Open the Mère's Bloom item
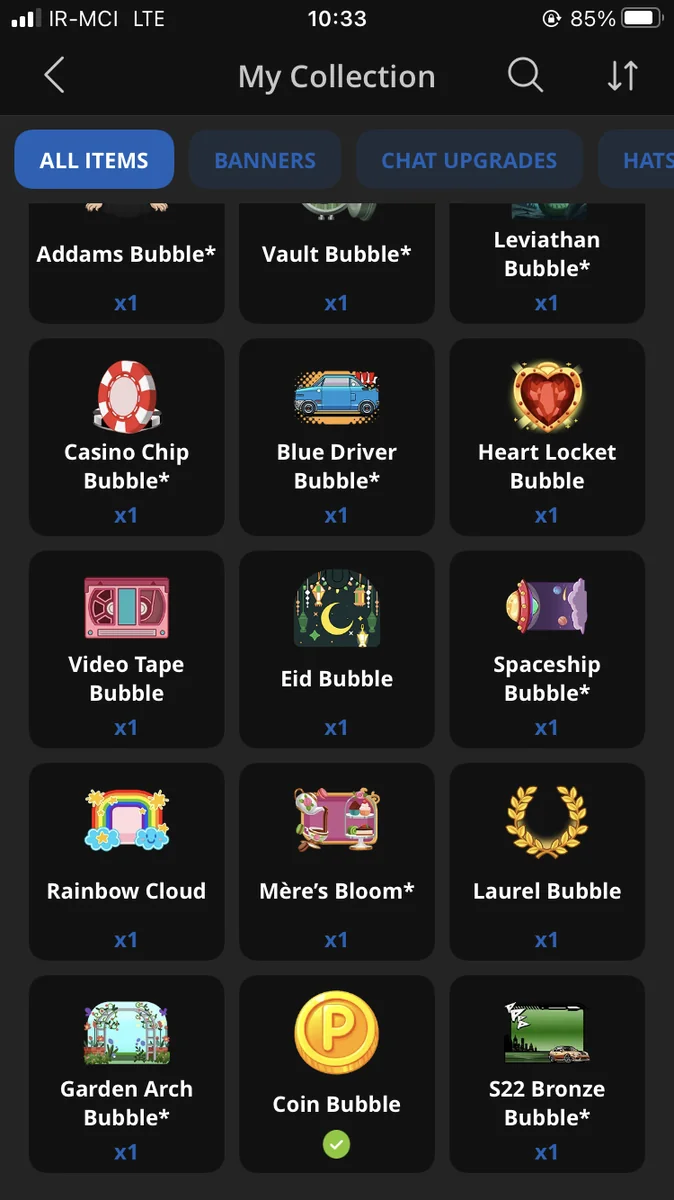Image resolution: width=674 pixels, height=1200 pixels. tap(337, 862)
